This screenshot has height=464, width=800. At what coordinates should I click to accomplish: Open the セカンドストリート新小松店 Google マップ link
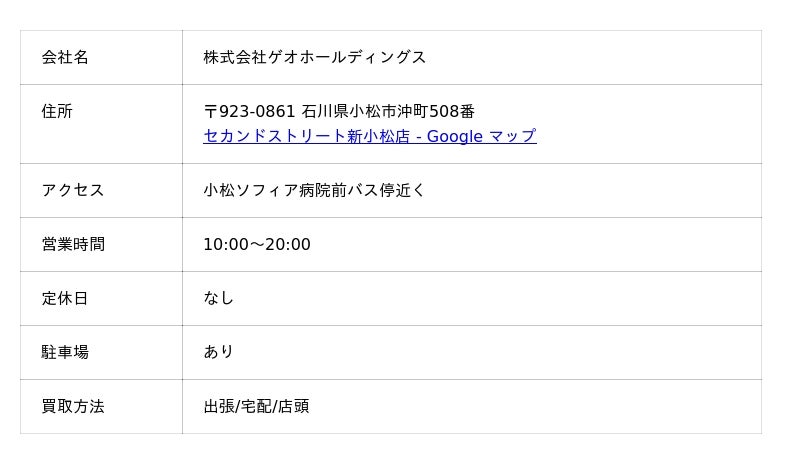point(369,136)
